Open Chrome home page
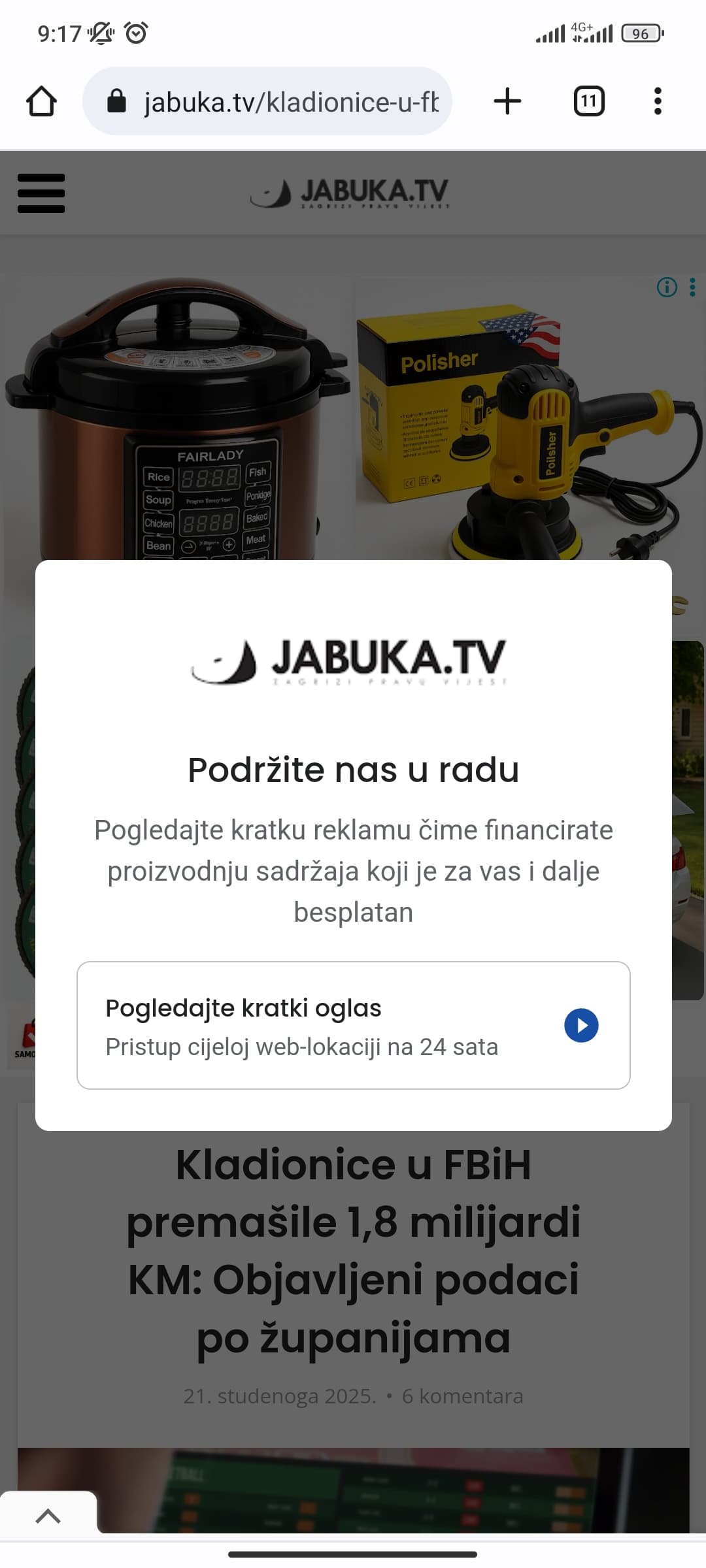Image resolution: width=706 pixels, height=1568 pixels. (41, 101)
